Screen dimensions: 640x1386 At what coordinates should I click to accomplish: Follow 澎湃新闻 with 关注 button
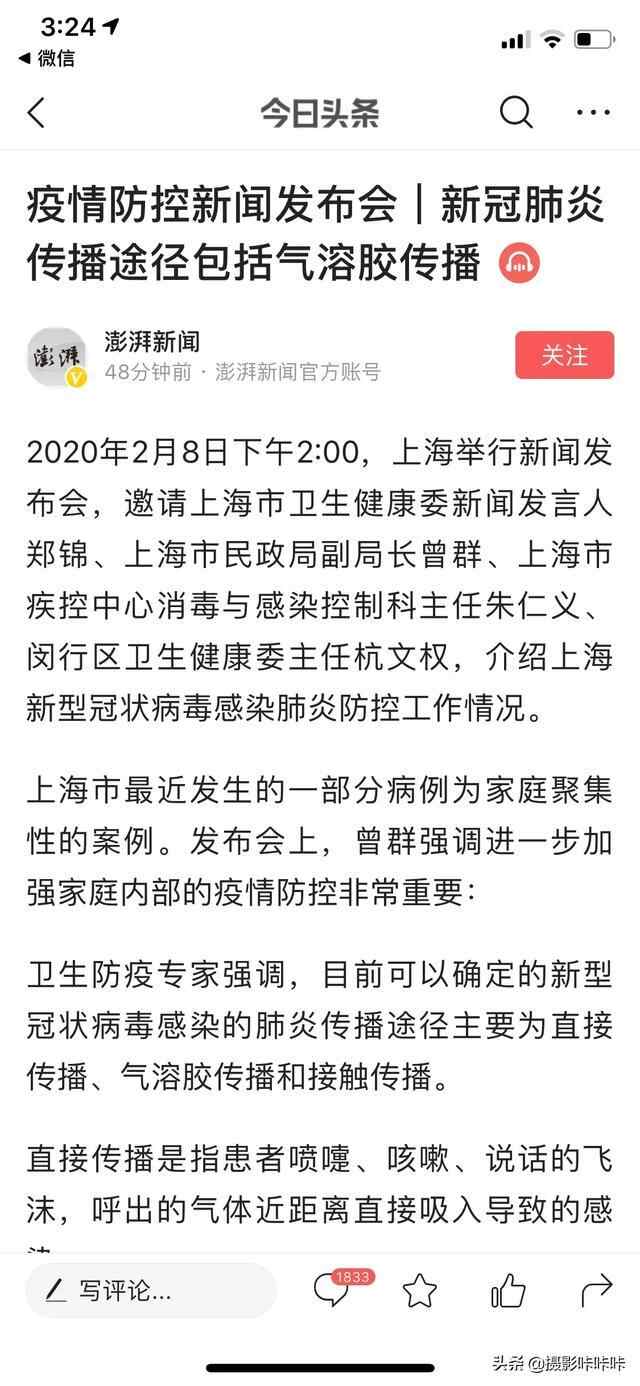click(565, 355)
